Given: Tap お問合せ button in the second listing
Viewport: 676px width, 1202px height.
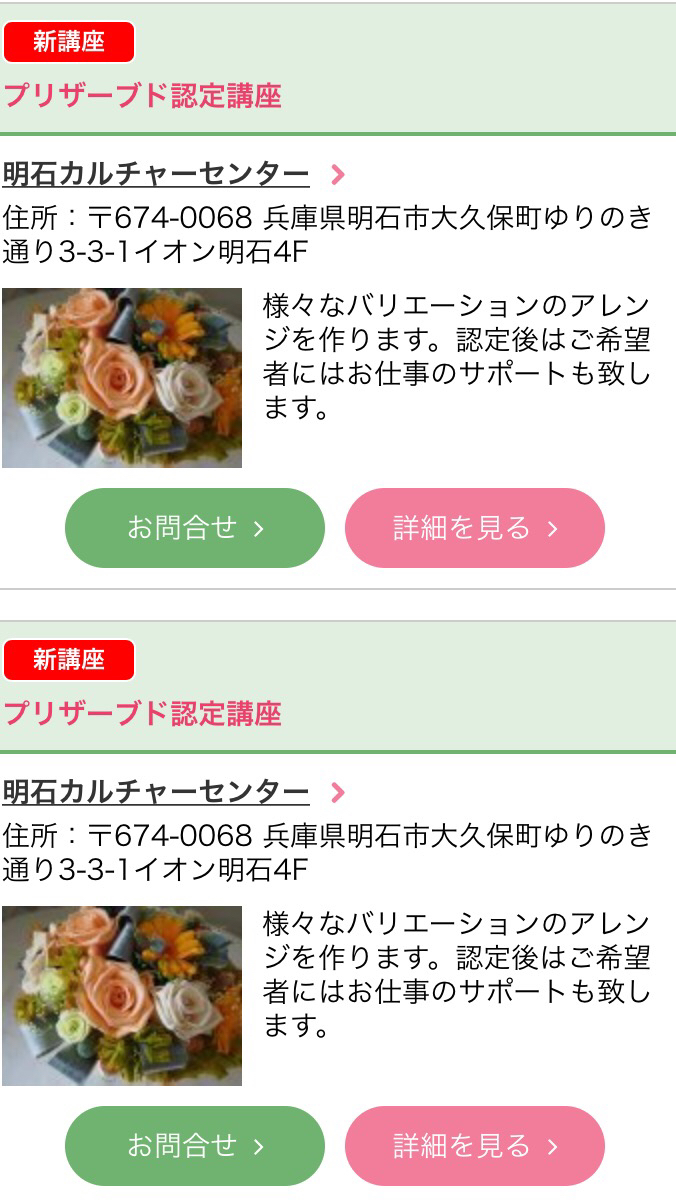Looking at the screenshot, I should pos(195,1146).
